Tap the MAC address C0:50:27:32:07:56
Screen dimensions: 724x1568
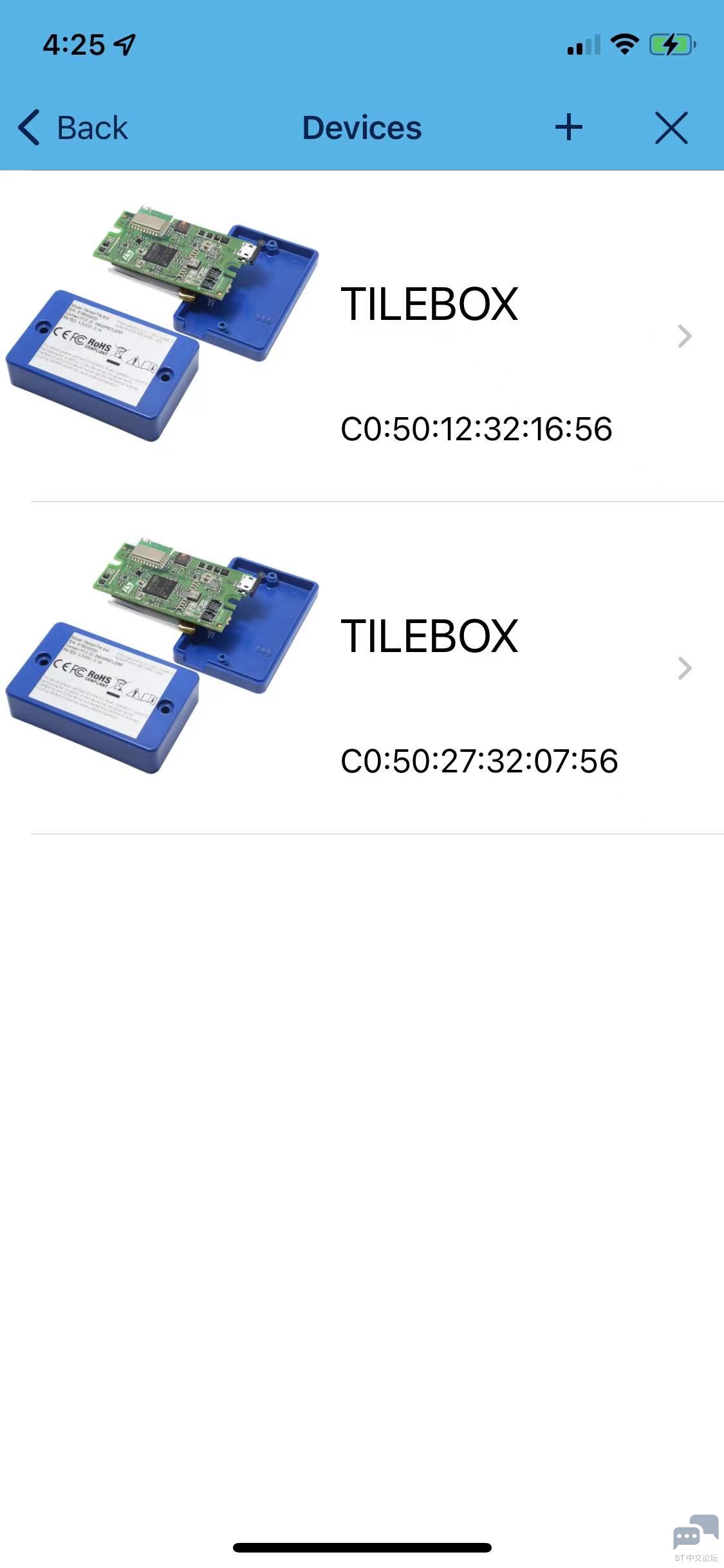[479, 761]
